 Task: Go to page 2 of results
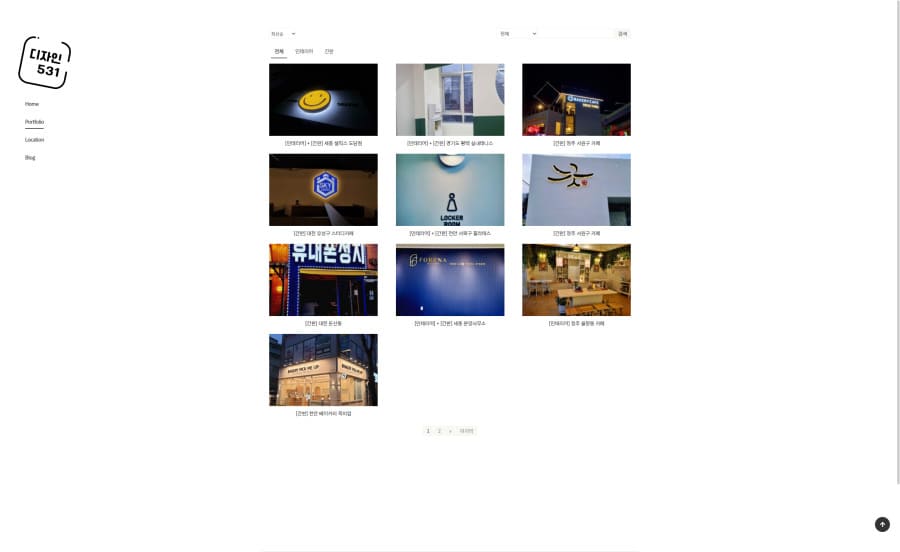click(439, 431)
